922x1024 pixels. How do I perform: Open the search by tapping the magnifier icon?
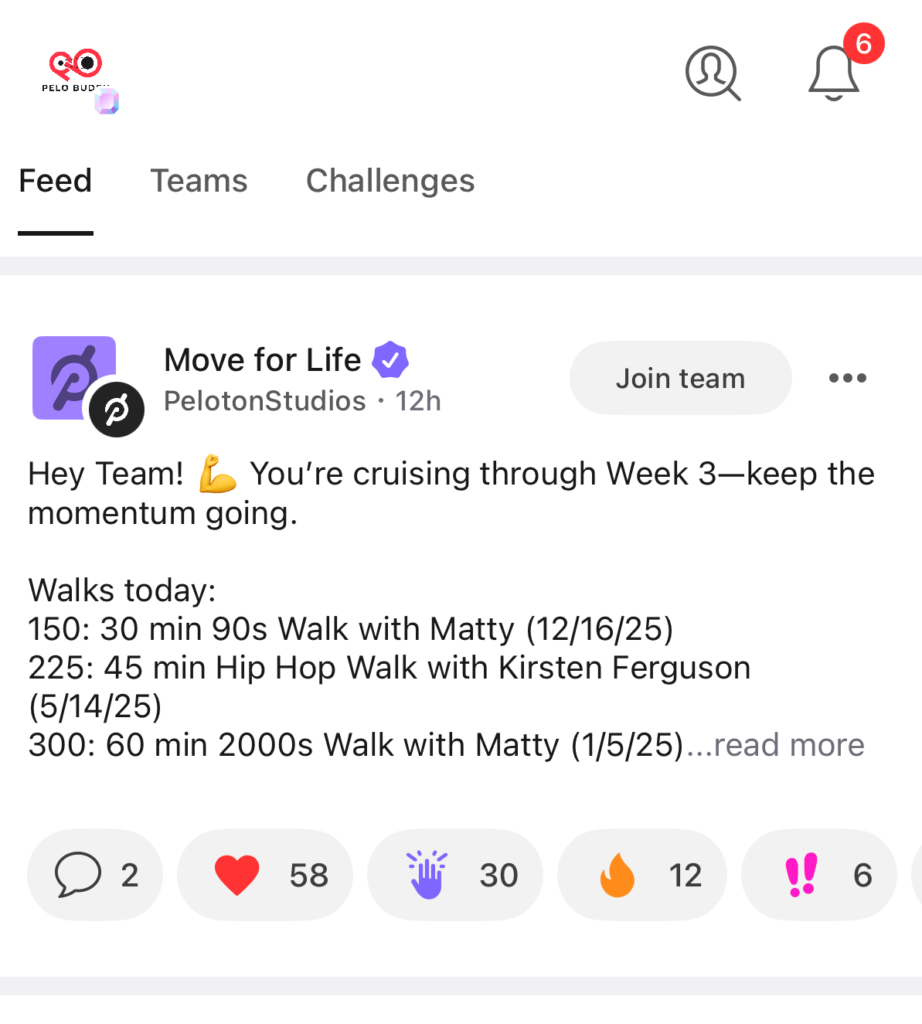pos(712,73)
